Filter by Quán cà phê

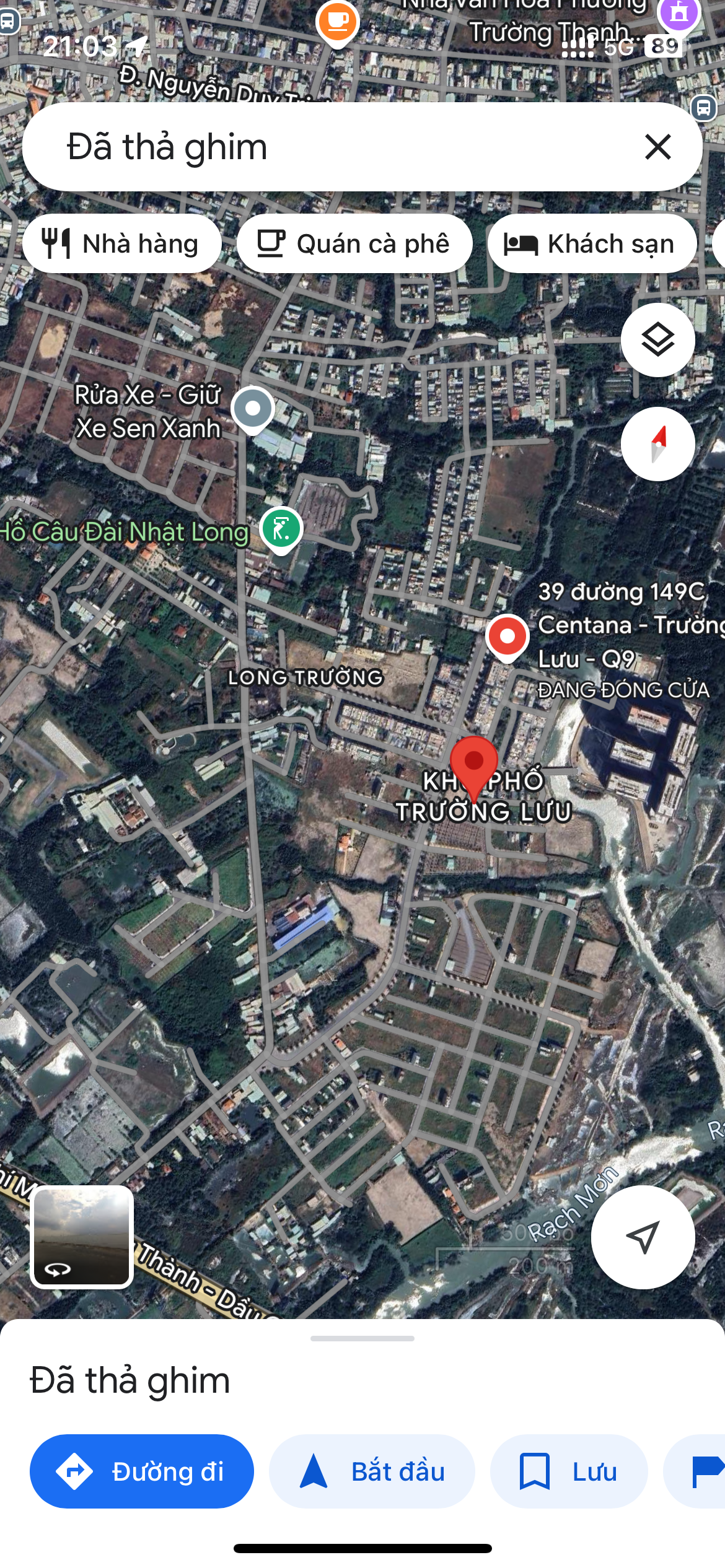tap(354, 243)
